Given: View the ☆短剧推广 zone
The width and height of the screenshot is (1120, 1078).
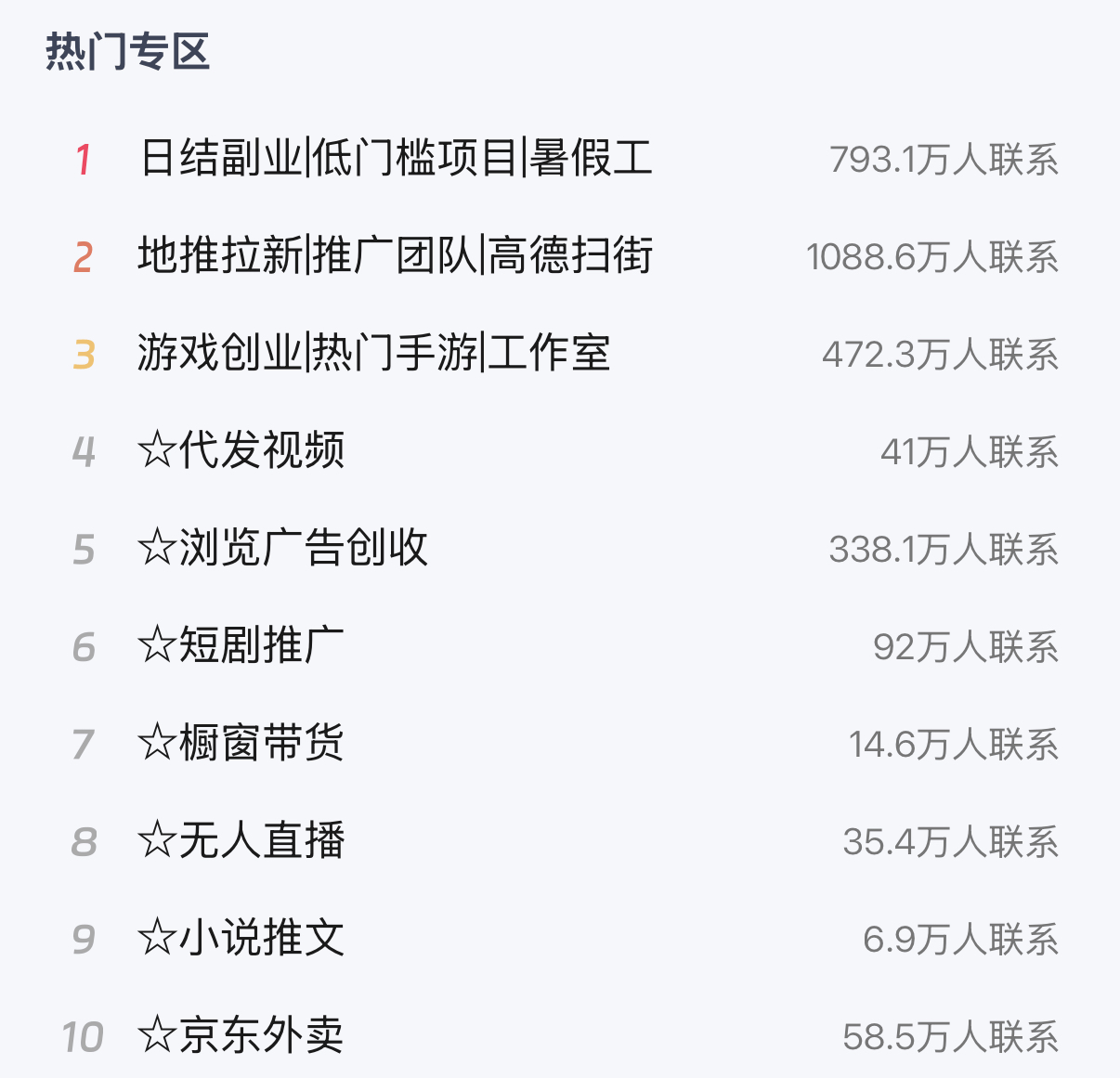Looking at the screenshot, I should pos(241,646).
